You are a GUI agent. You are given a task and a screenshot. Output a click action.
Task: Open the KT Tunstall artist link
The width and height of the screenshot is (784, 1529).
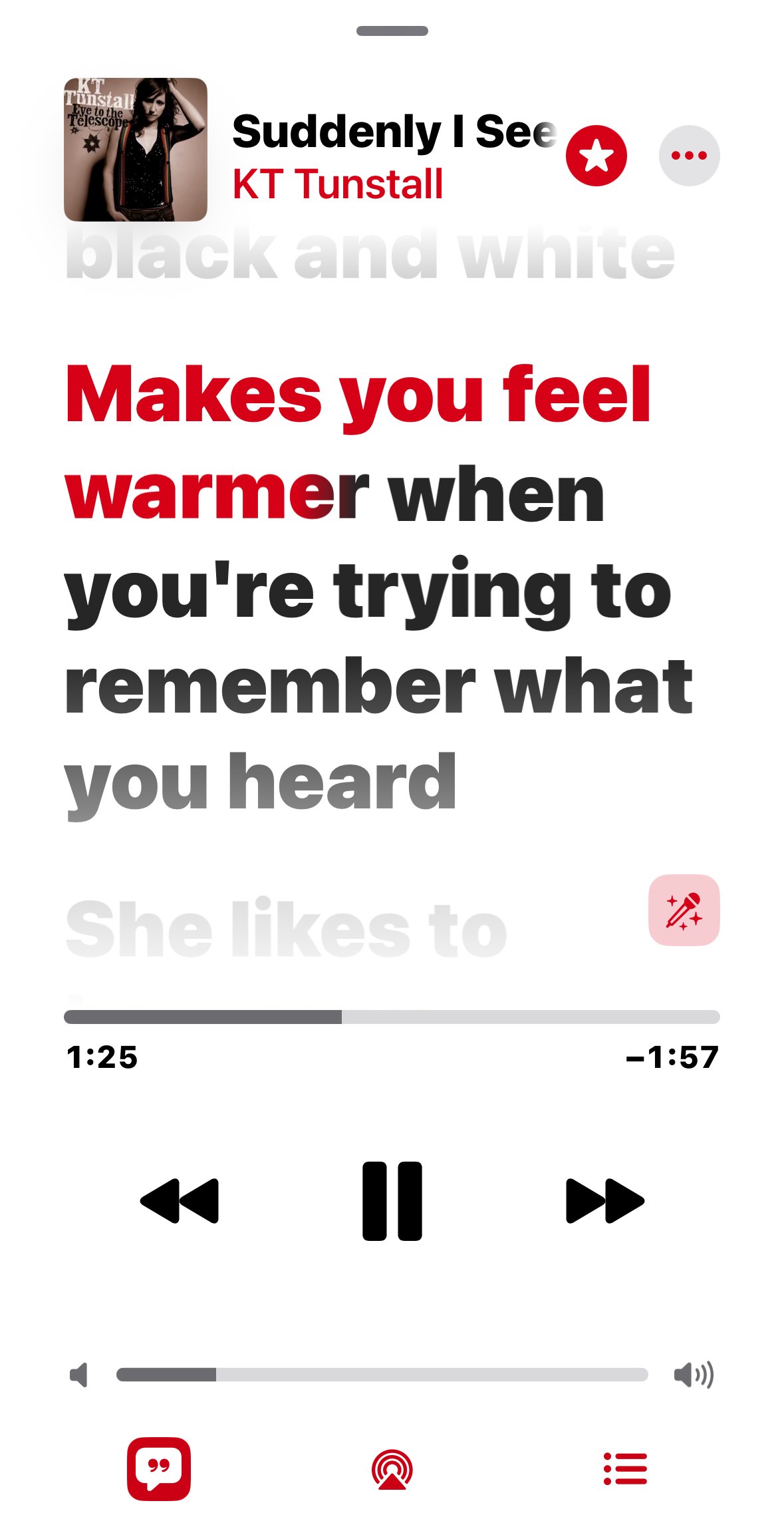pos(338,184)
